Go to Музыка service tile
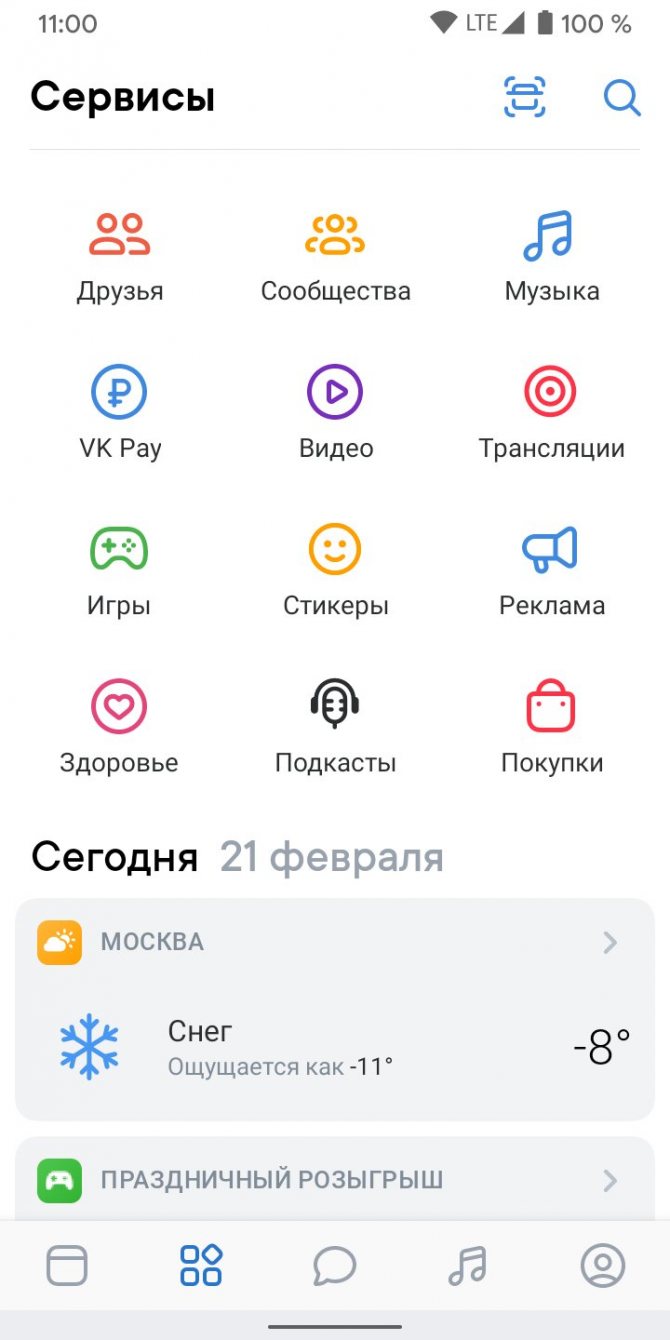 point(552,258)
